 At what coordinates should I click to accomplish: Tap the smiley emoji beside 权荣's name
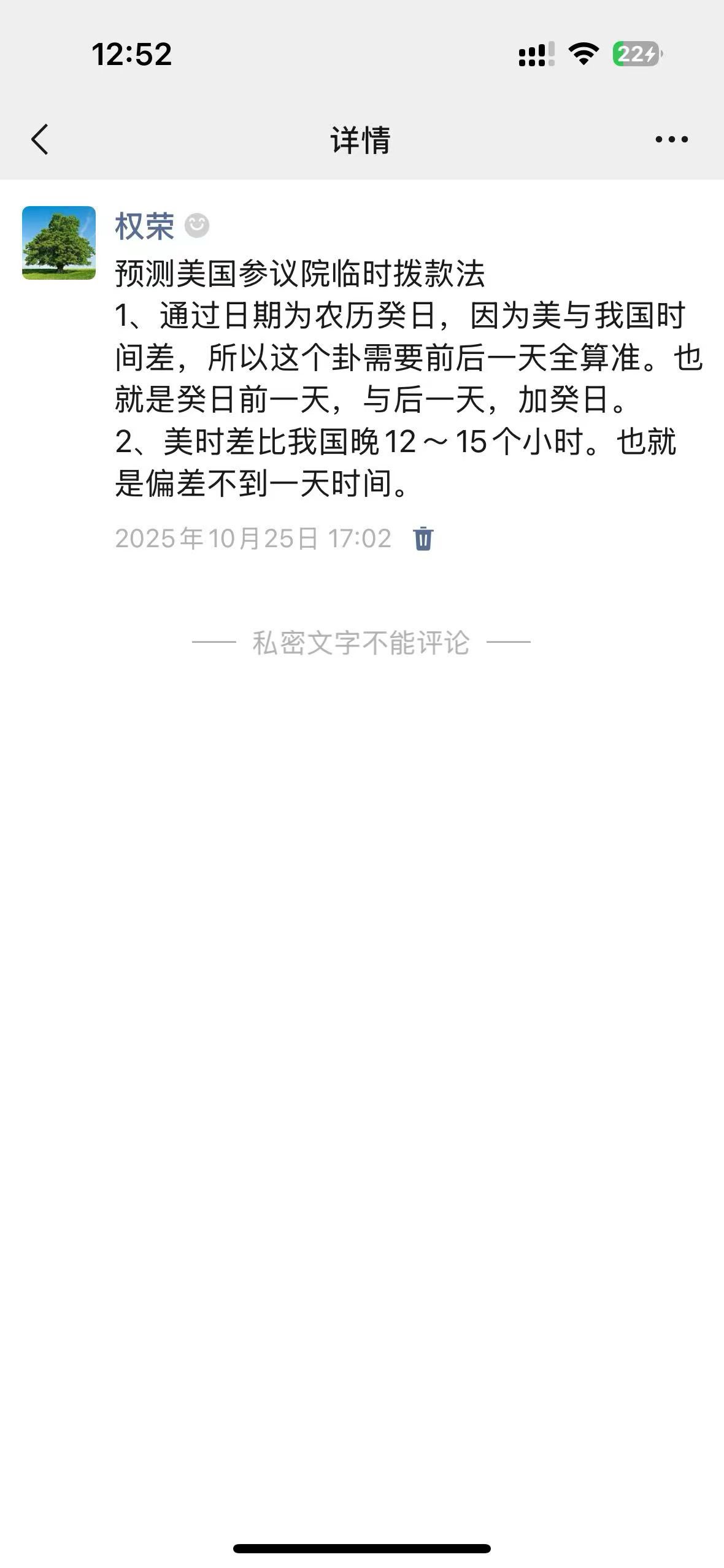click(196, 226)
